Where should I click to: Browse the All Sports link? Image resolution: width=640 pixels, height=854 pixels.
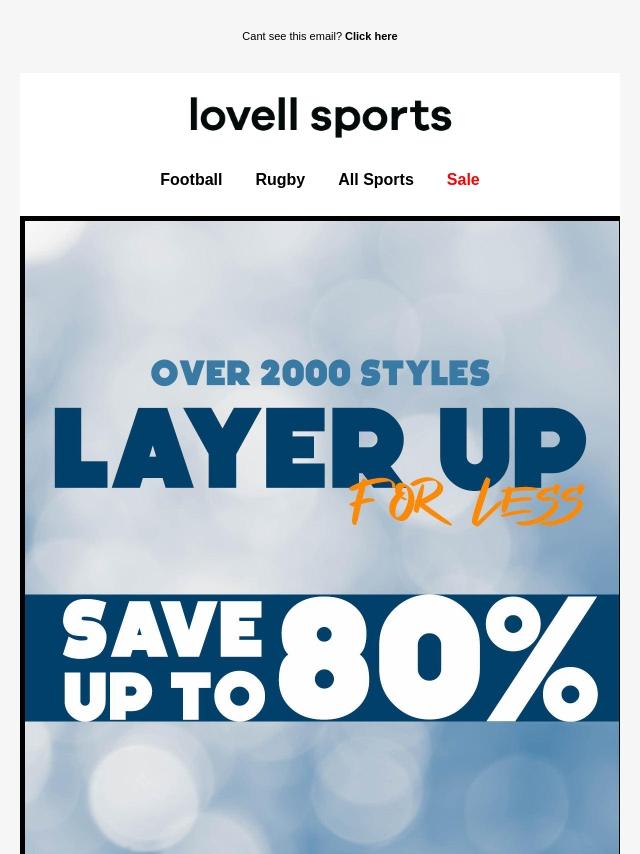tap(375, 180)
